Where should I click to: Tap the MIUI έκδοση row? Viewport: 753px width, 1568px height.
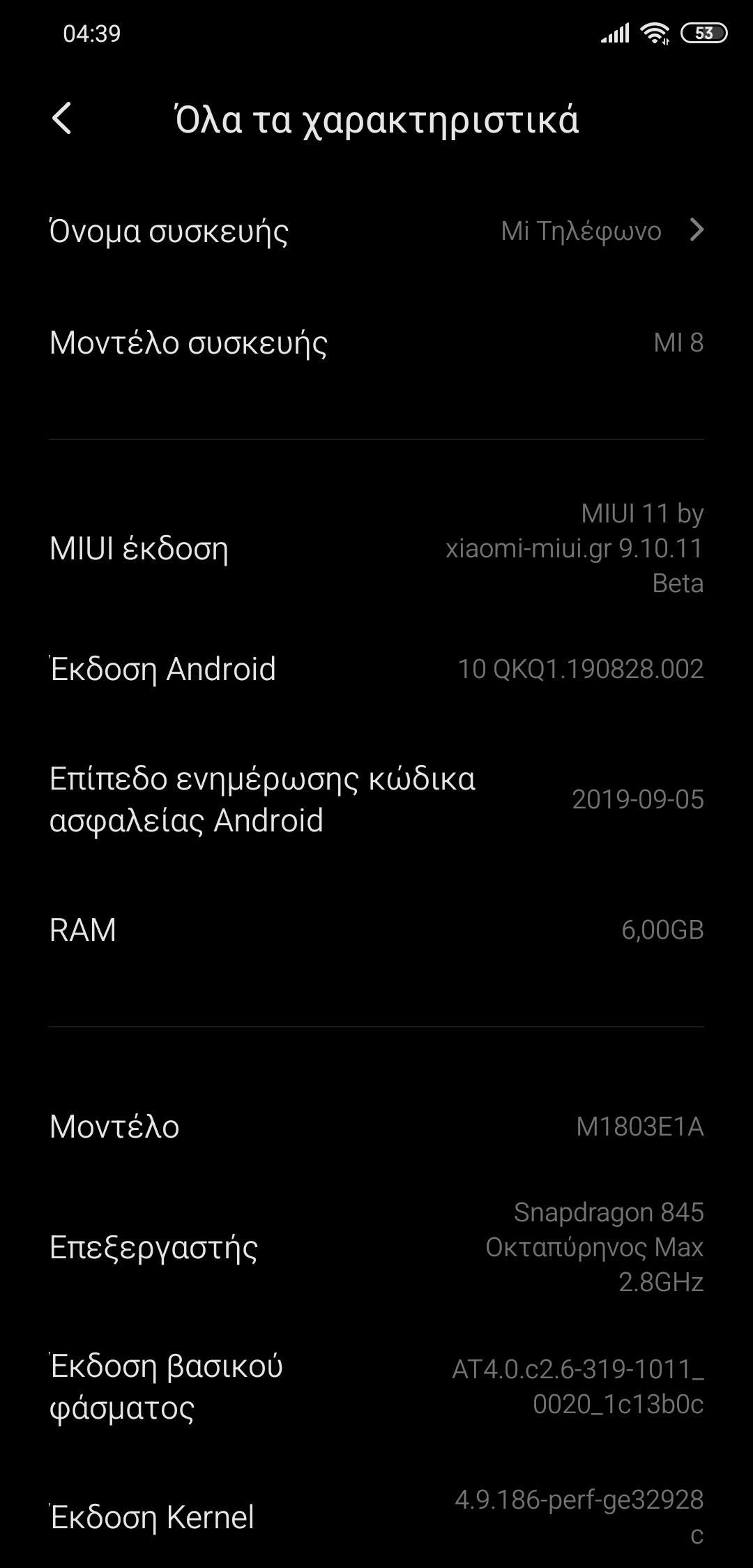[x=376, y=548]
